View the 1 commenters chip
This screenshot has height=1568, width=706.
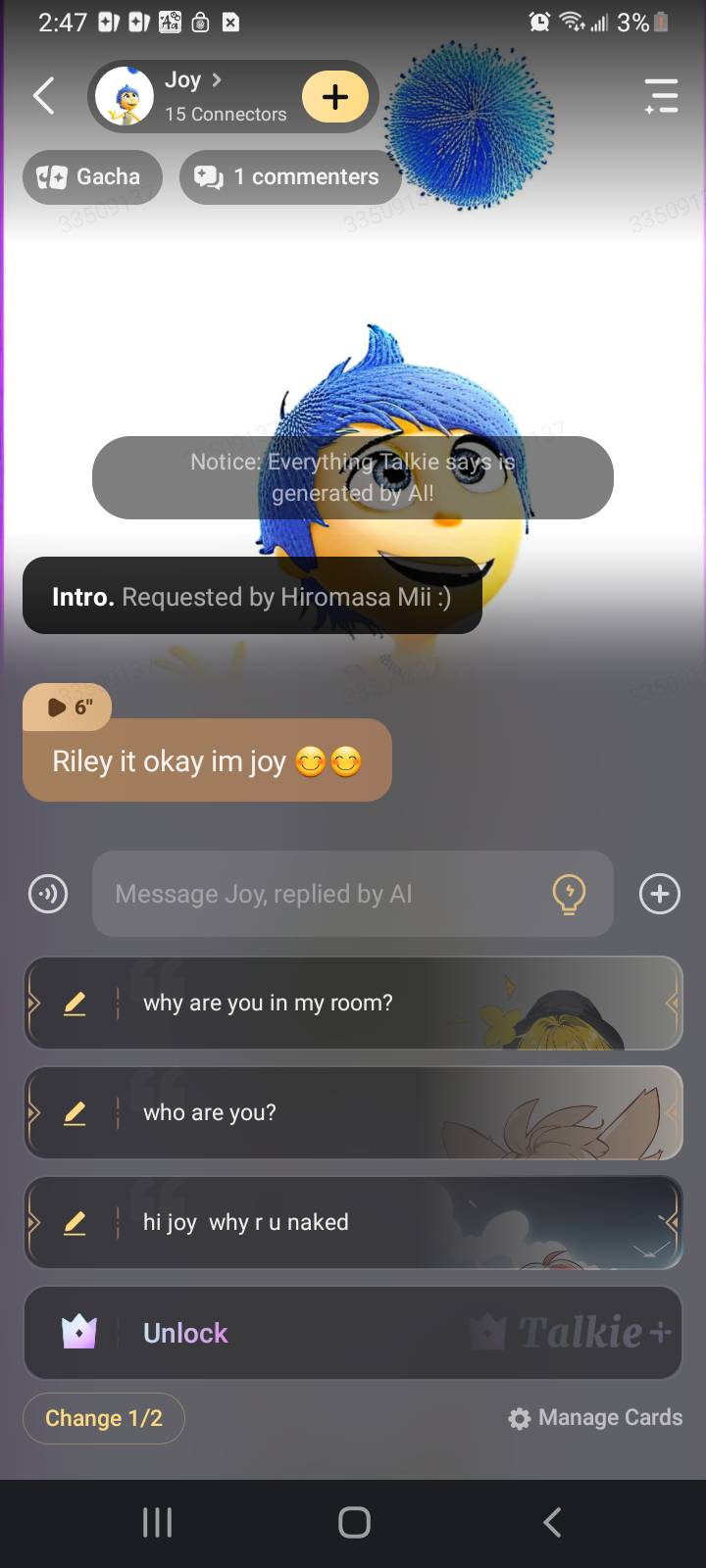click(290, 177)
